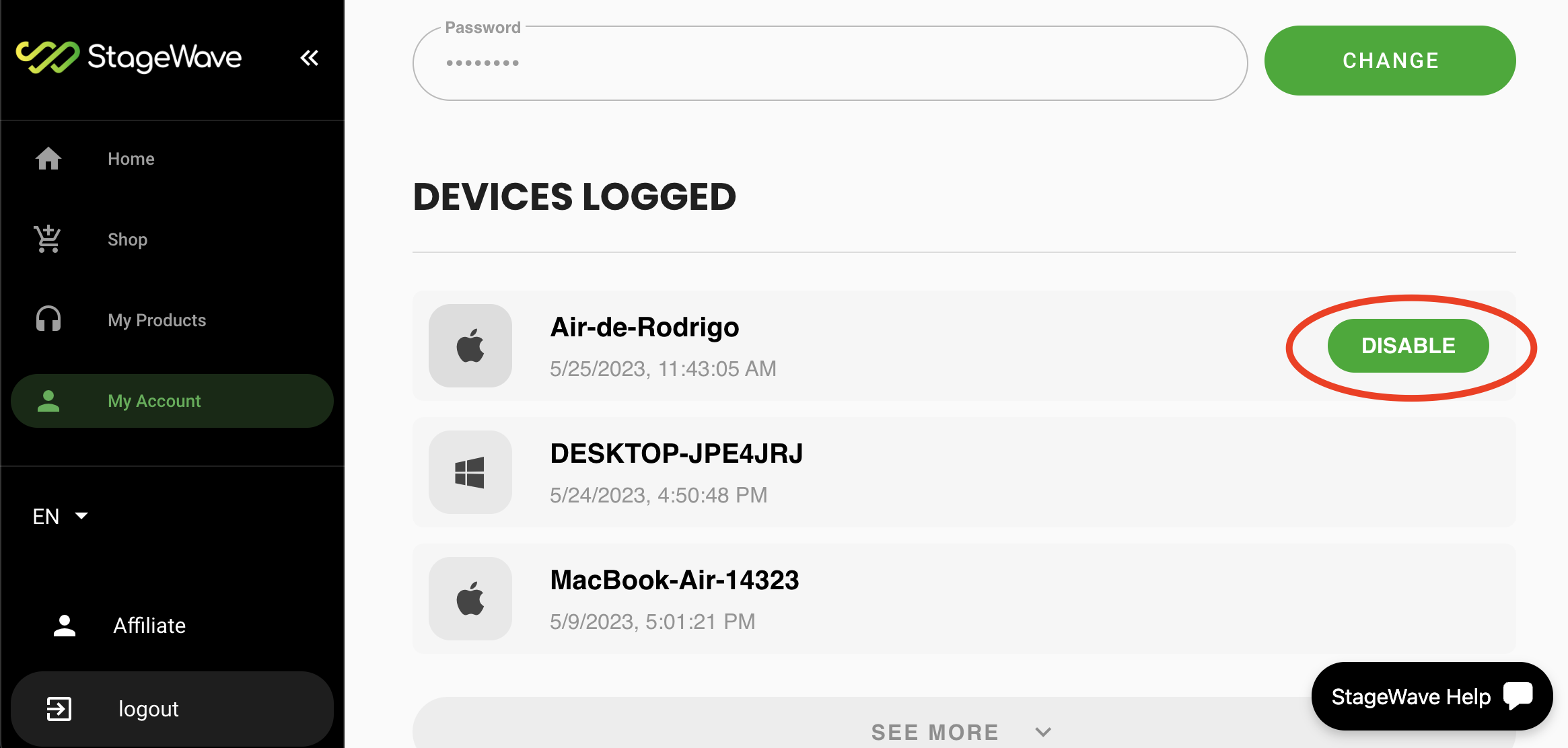Open the Affiliate page
Screen dimensions: 1568x748
(149, 626)
